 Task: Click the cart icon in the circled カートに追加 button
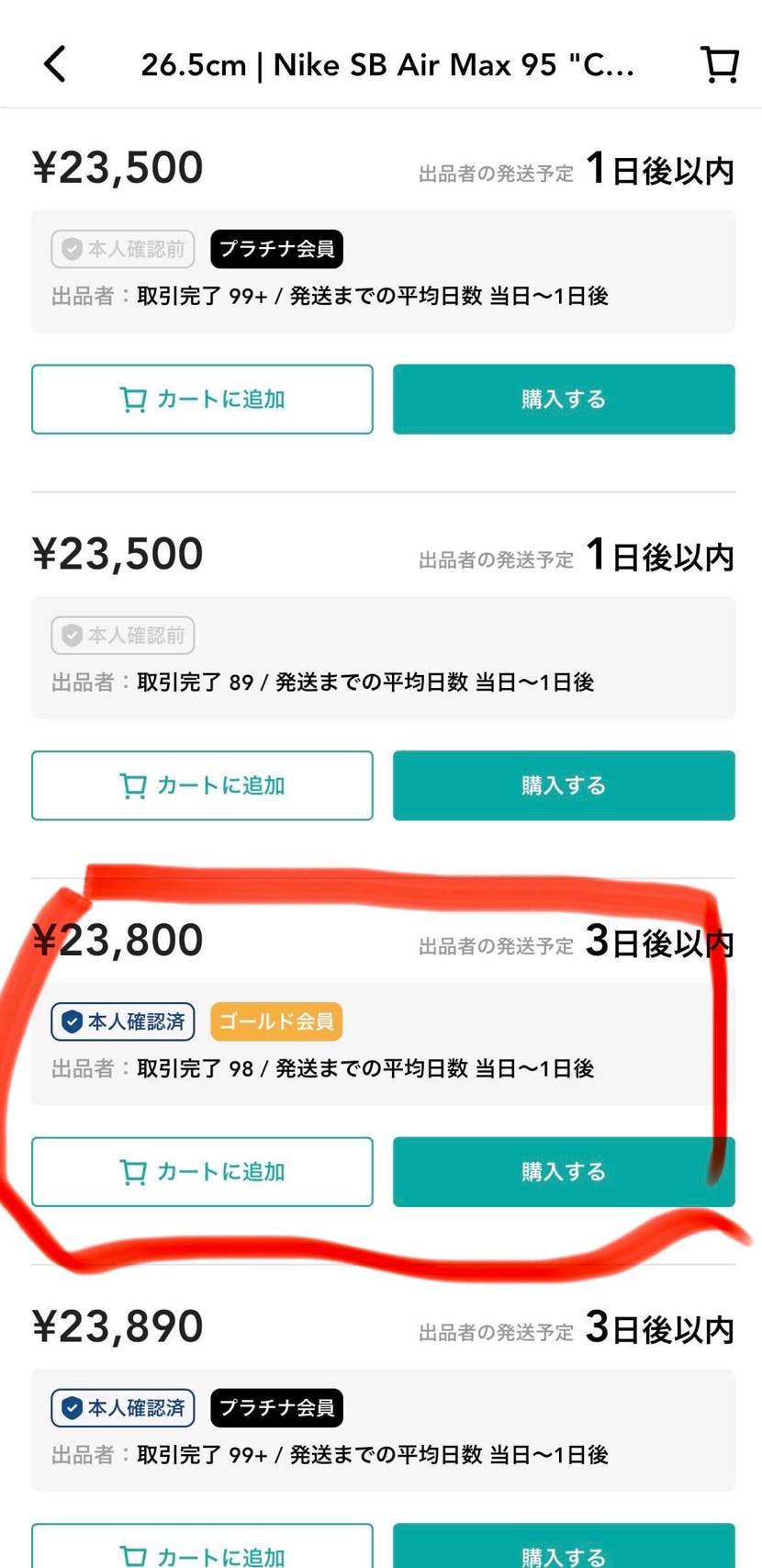134,1171
